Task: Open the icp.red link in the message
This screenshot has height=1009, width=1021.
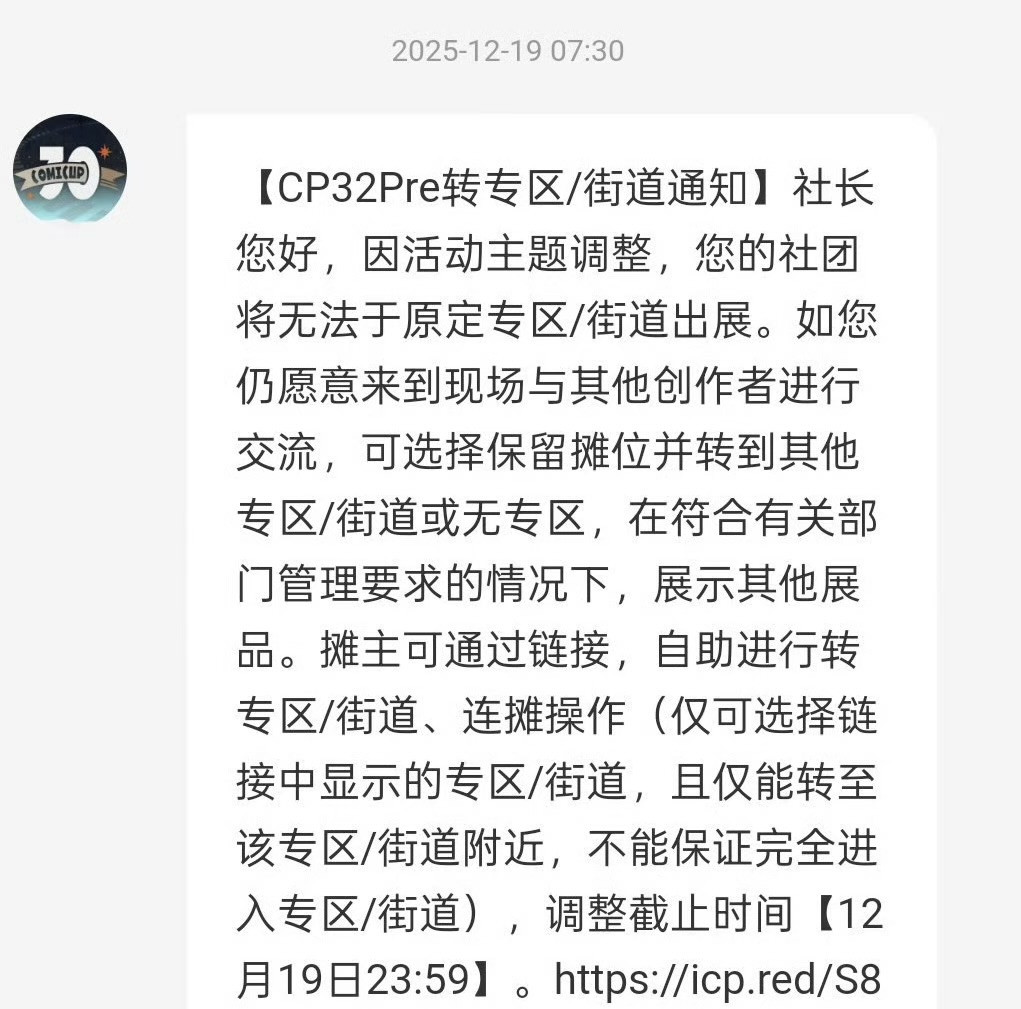Action: [x=718, y=980]
